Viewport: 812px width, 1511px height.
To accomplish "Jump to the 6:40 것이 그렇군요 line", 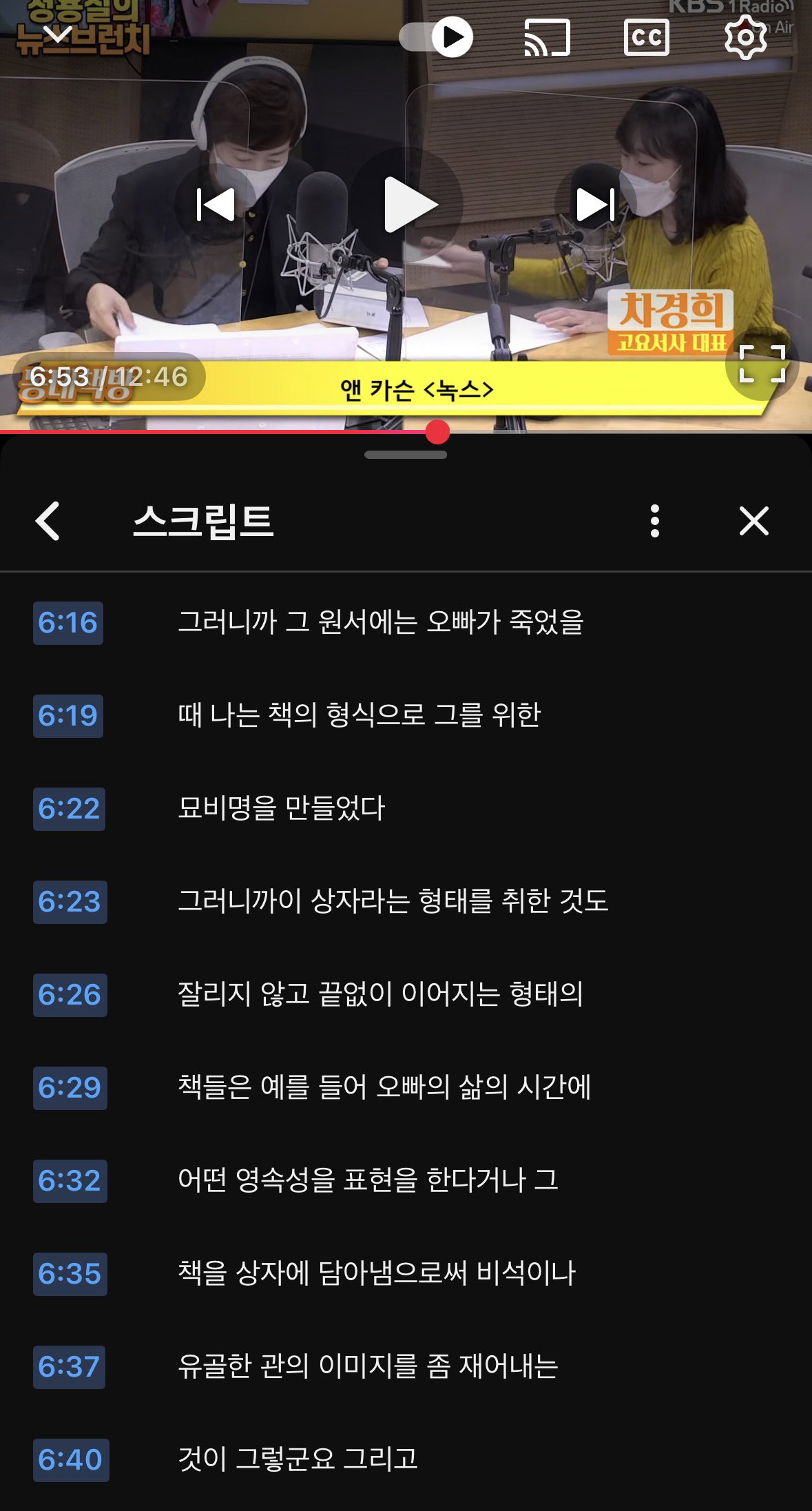I will tap(406, 1459).
